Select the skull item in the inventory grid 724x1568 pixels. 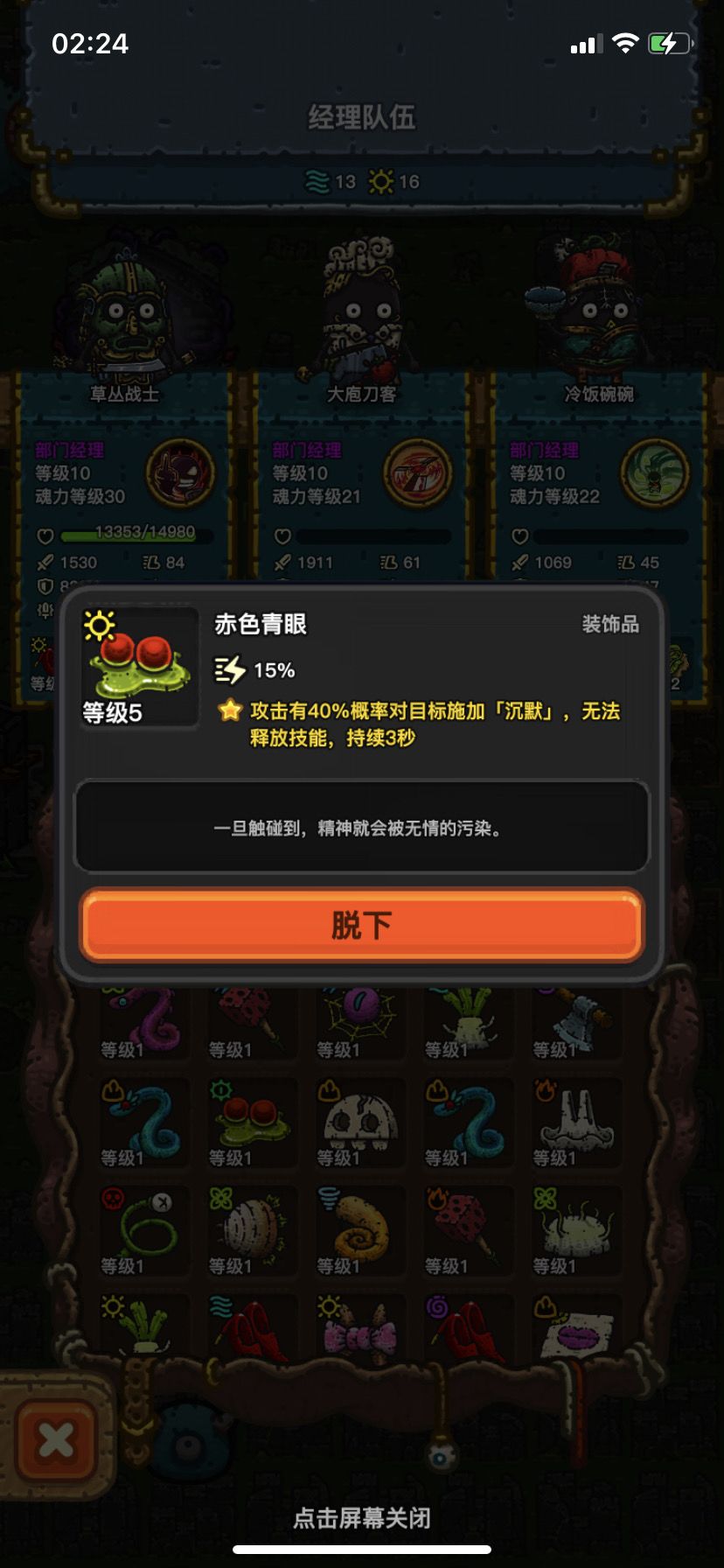[x=359, y=1120]
